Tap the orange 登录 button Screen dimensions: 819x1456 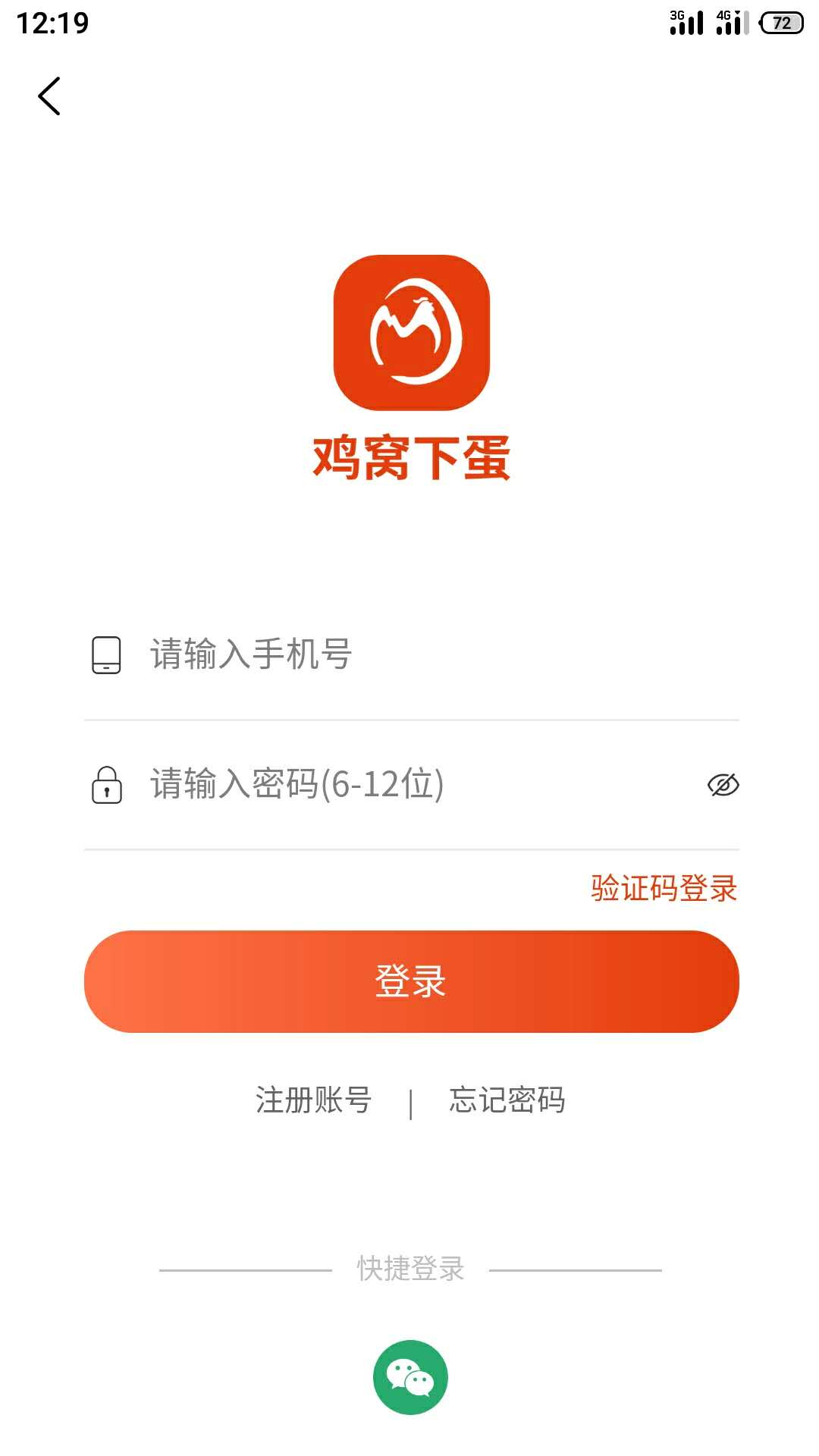(411, 981)
